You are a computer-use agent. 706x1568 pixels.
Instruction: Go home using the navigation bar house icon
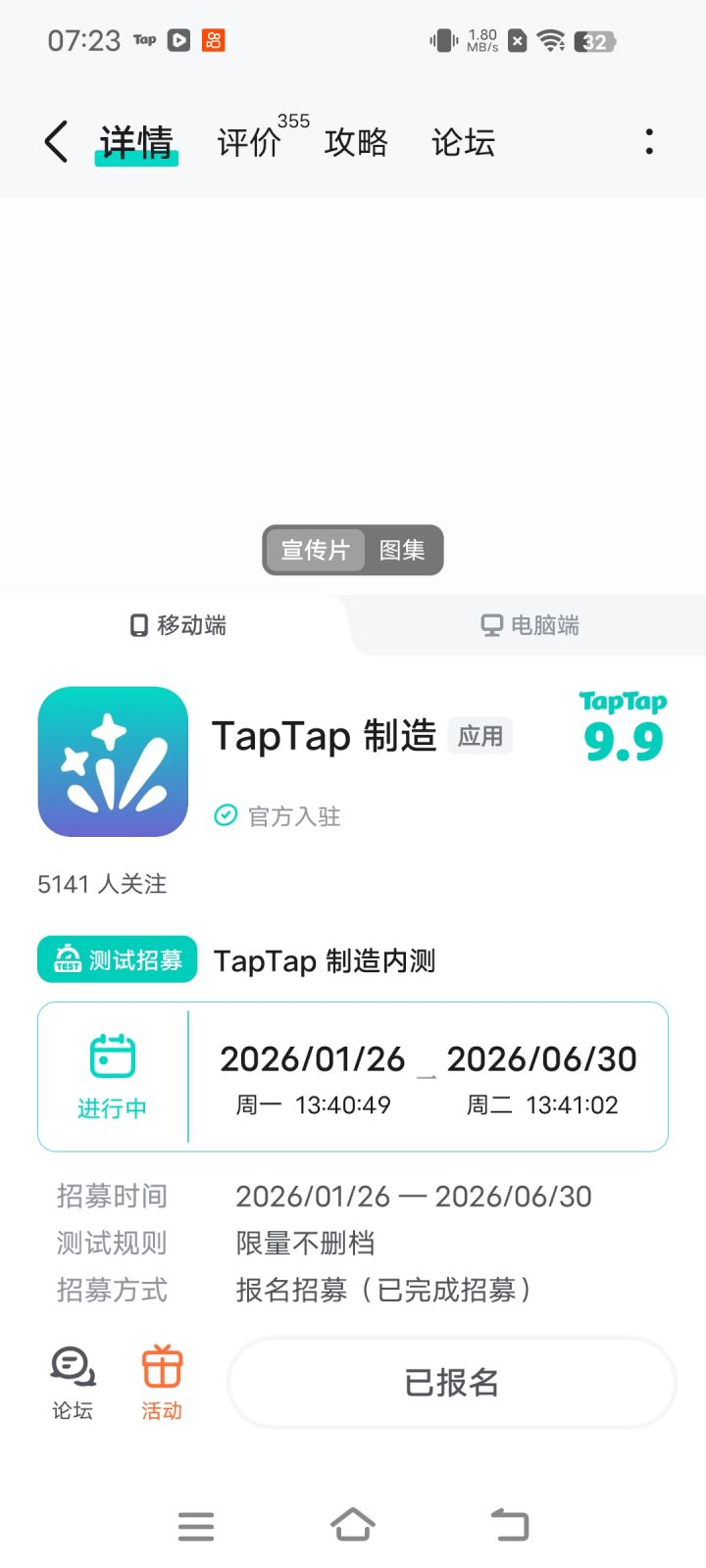[354, 1525]
